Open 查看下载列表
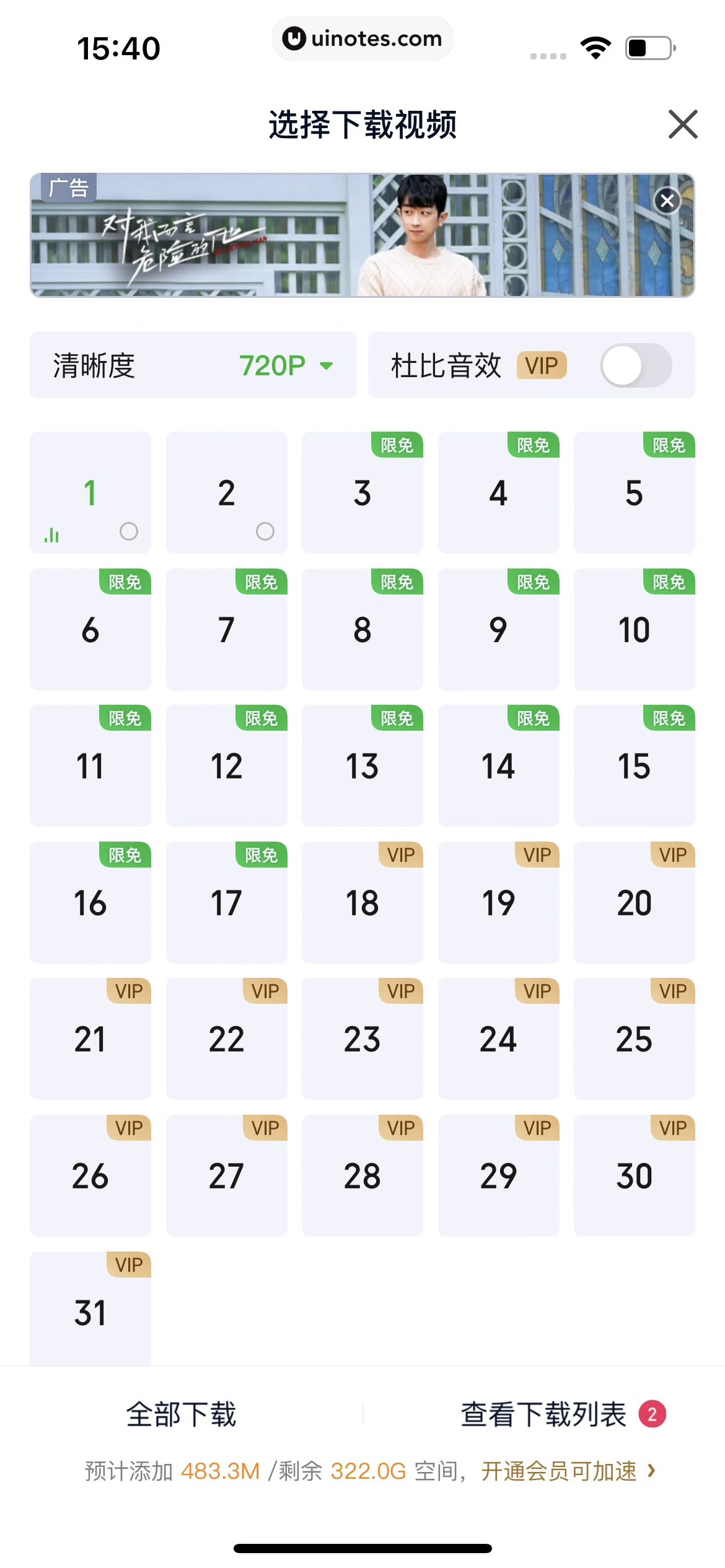 pyautogui.click(x=542, y=1415)
